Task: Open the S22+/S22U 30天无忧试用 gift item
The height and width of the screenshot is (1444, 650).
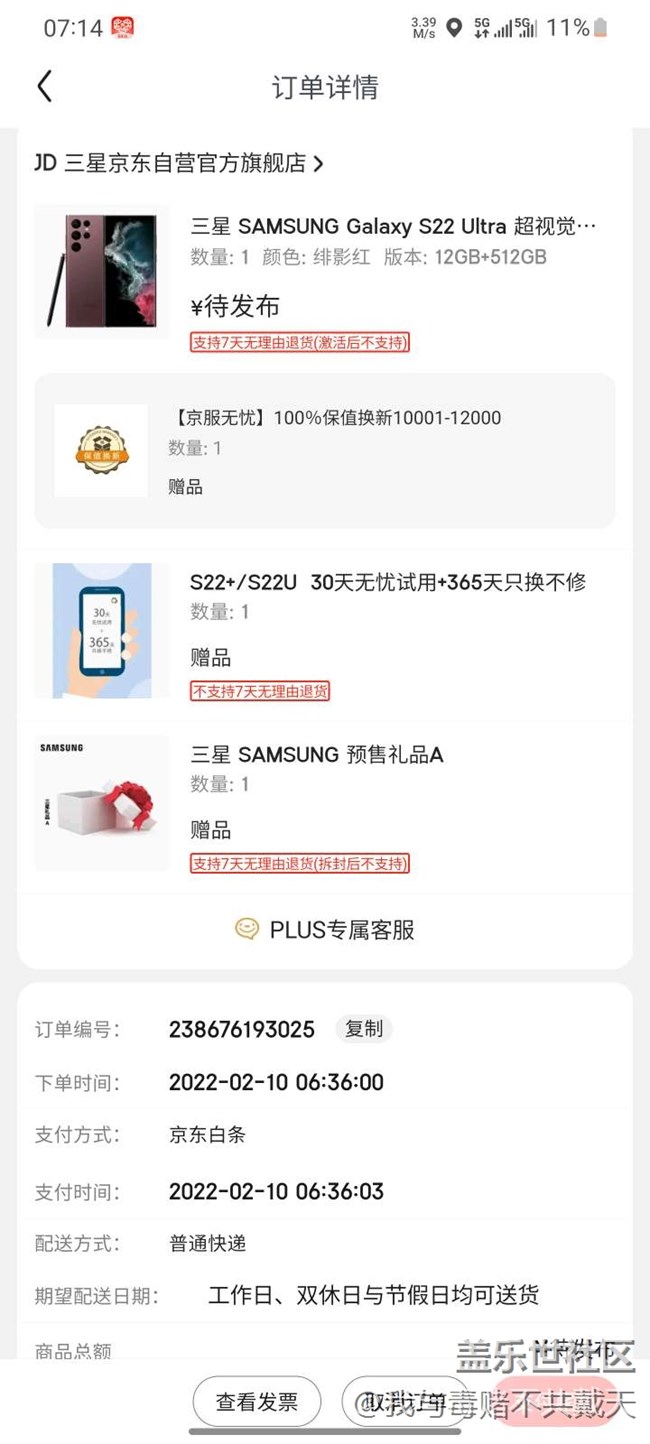Action: (325, 632)
